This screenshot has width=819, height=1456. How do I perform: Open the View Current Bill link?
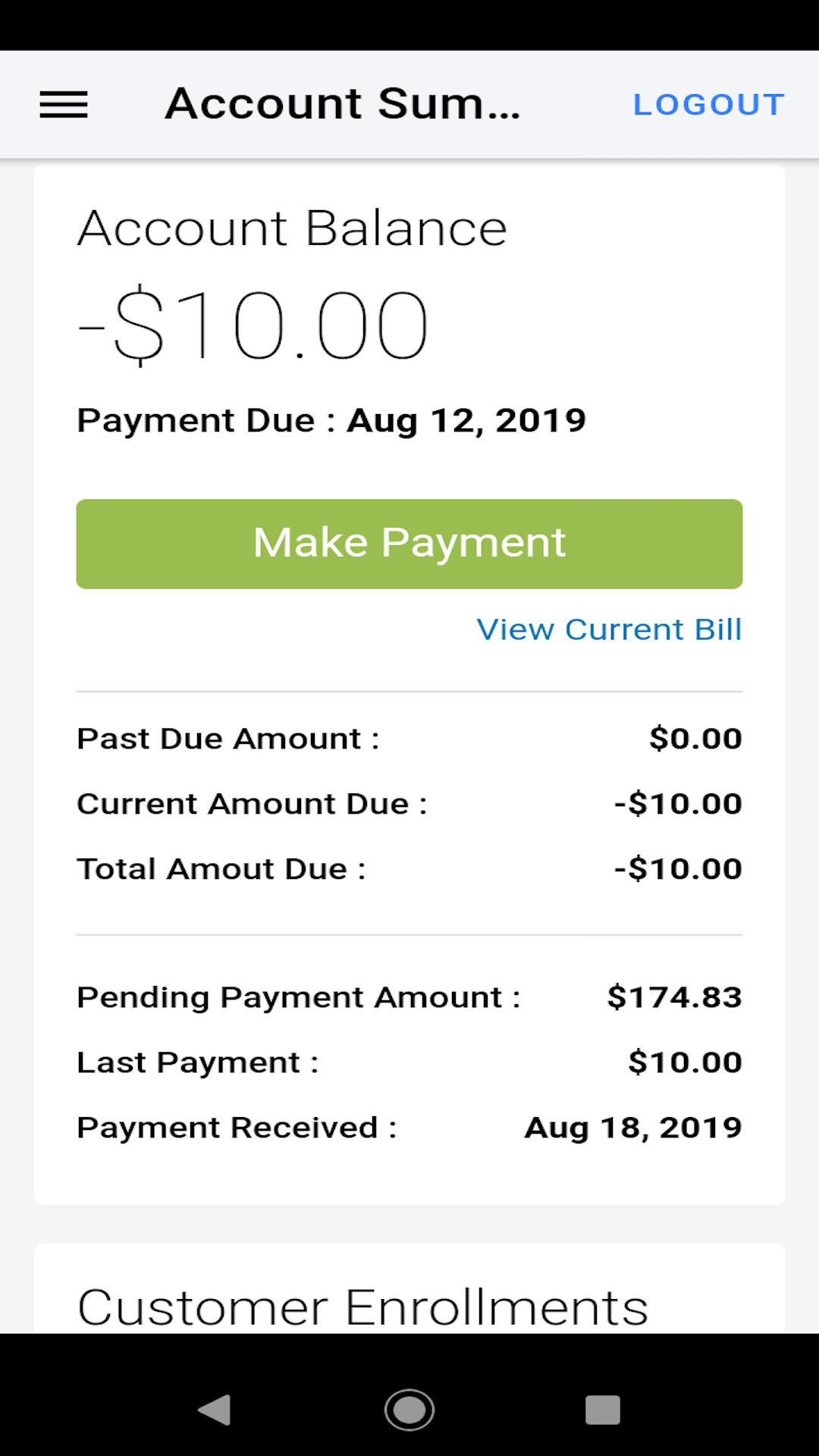[609, 629]
